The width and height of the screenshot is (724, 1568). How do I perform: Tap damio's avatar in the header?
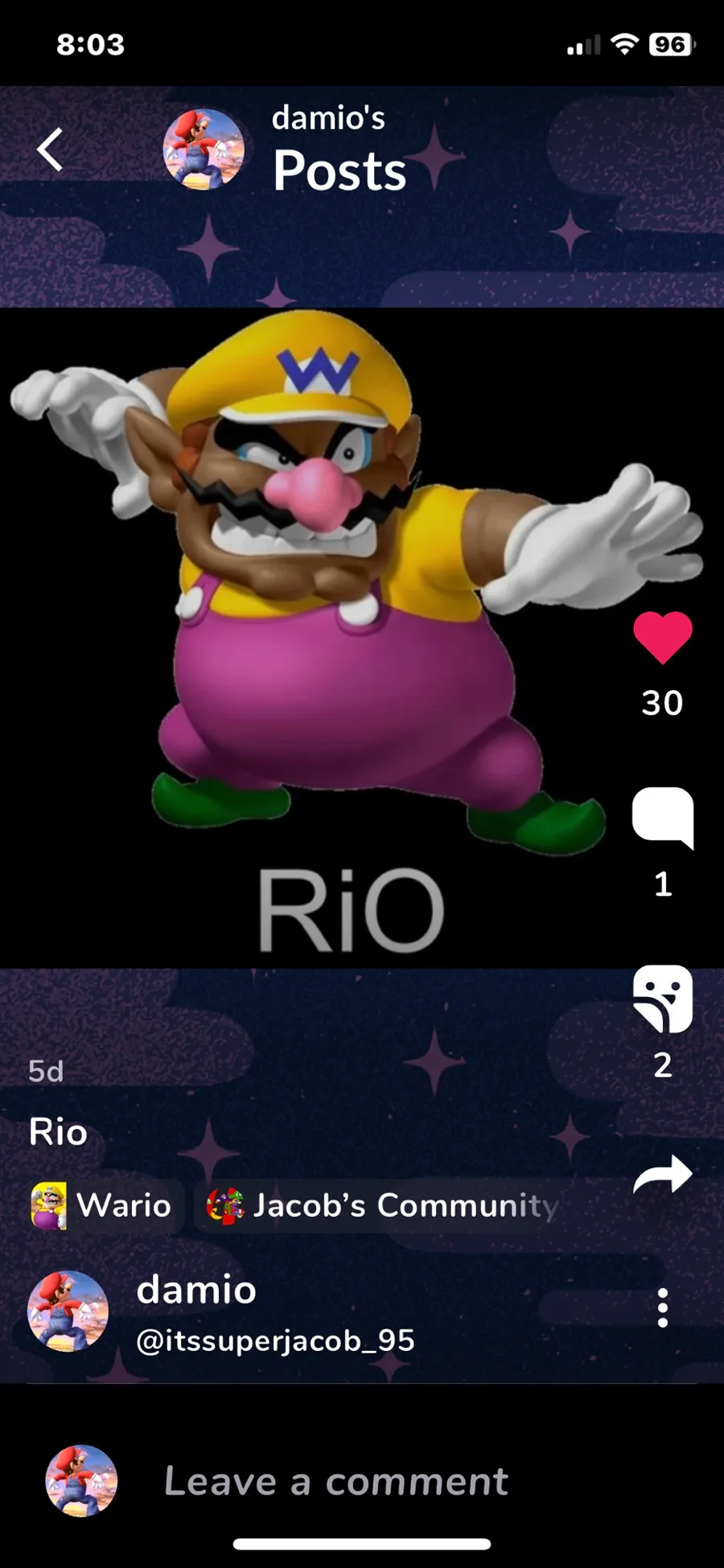pos(204,150)
